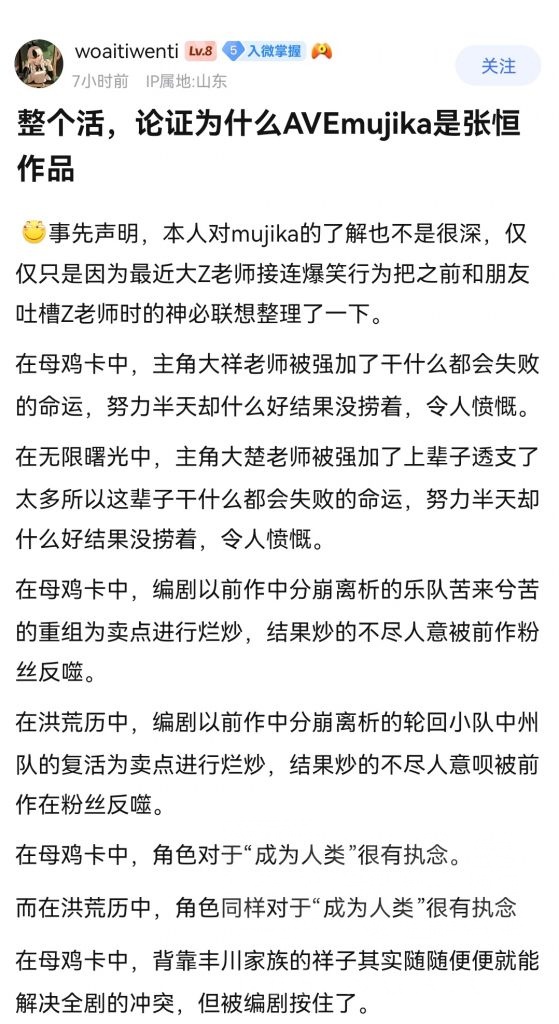Tap the Lv.8 level badge

pos(200,51)
